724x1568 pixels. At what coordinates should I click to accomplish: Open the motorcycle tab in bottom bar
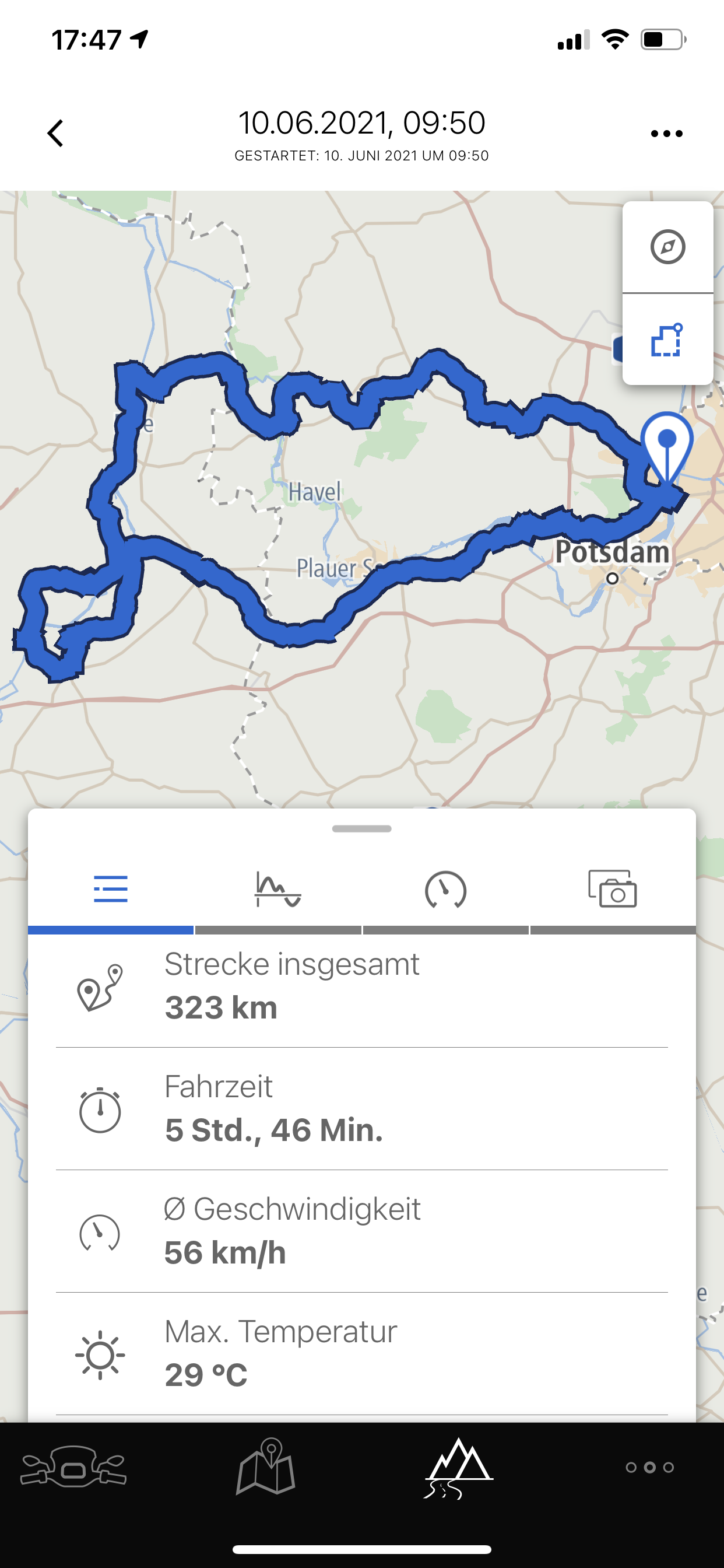[x=73, y=1468]
